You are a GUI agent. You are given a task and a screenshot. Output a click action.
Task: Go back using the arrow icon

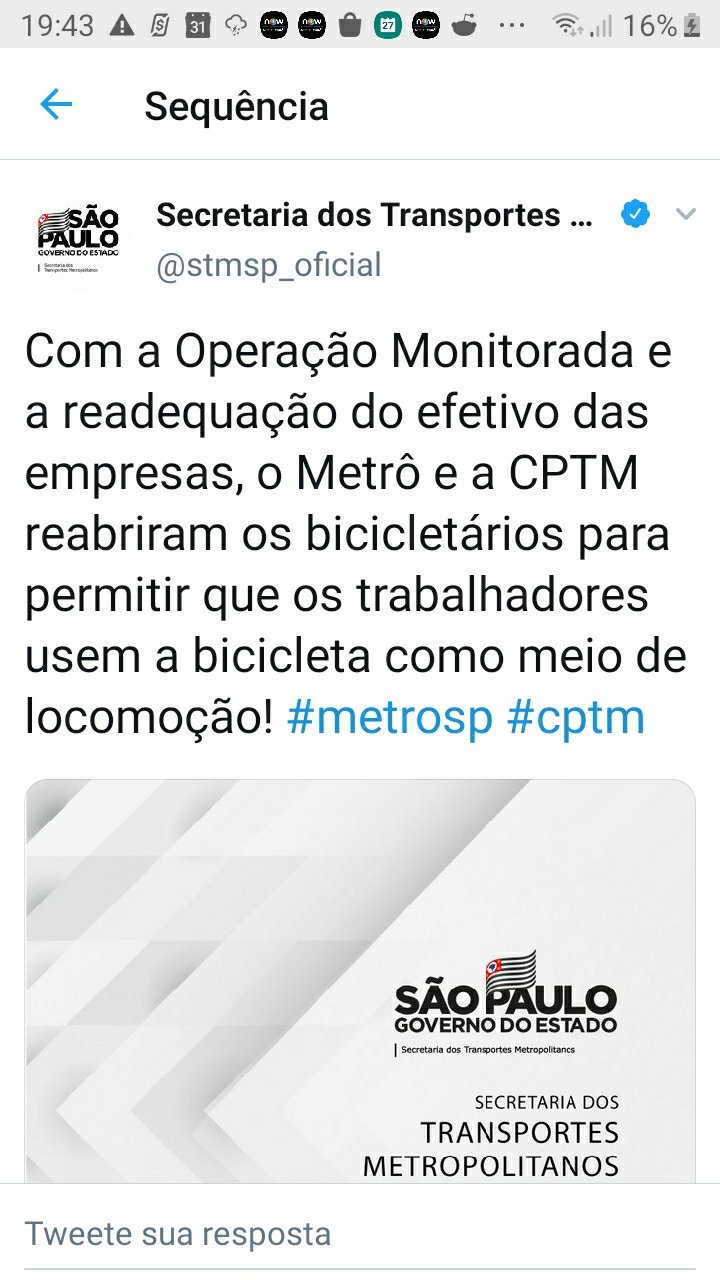coord(56,105)
